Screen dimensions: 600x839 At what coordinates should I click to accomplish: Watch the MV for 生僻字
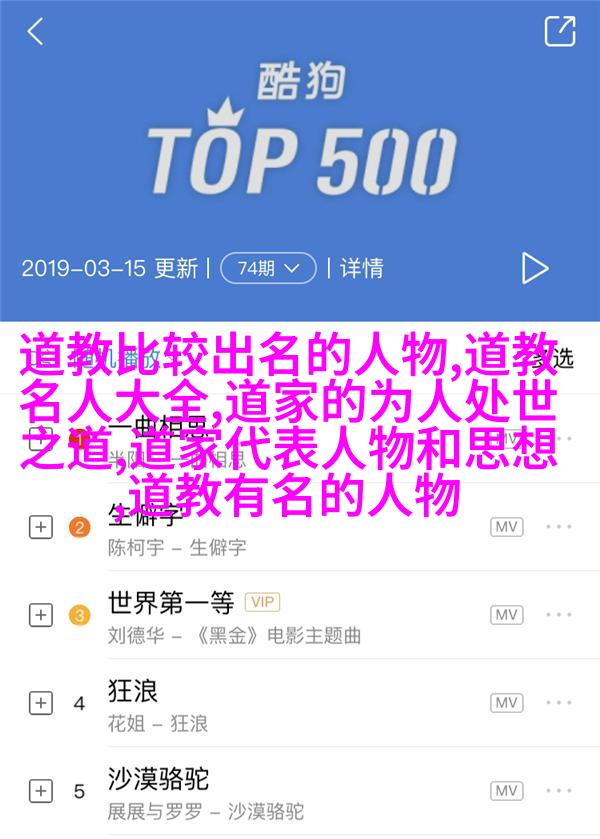[507, 526]
